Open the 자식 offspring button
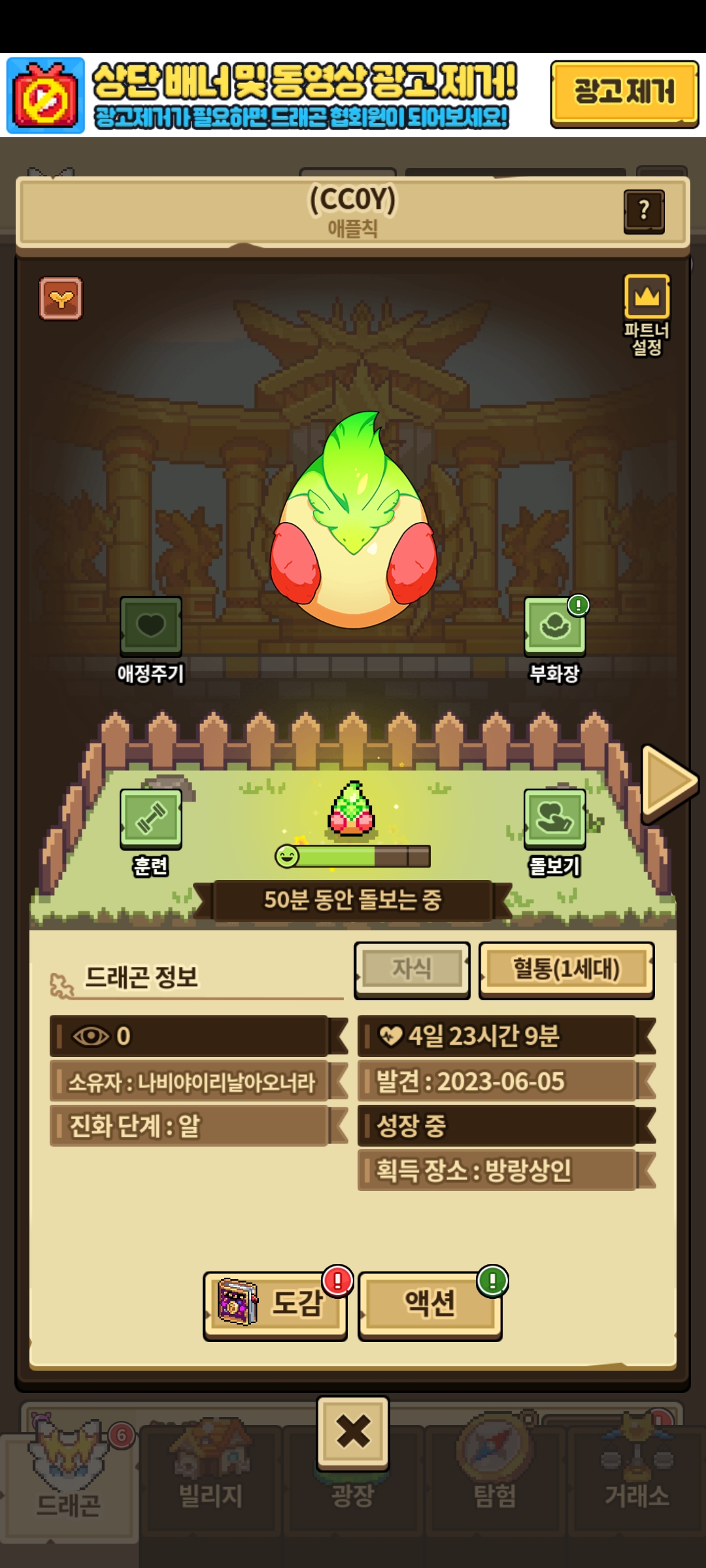Viewport: 706px width, 1568px height. (x=412, y=969)
